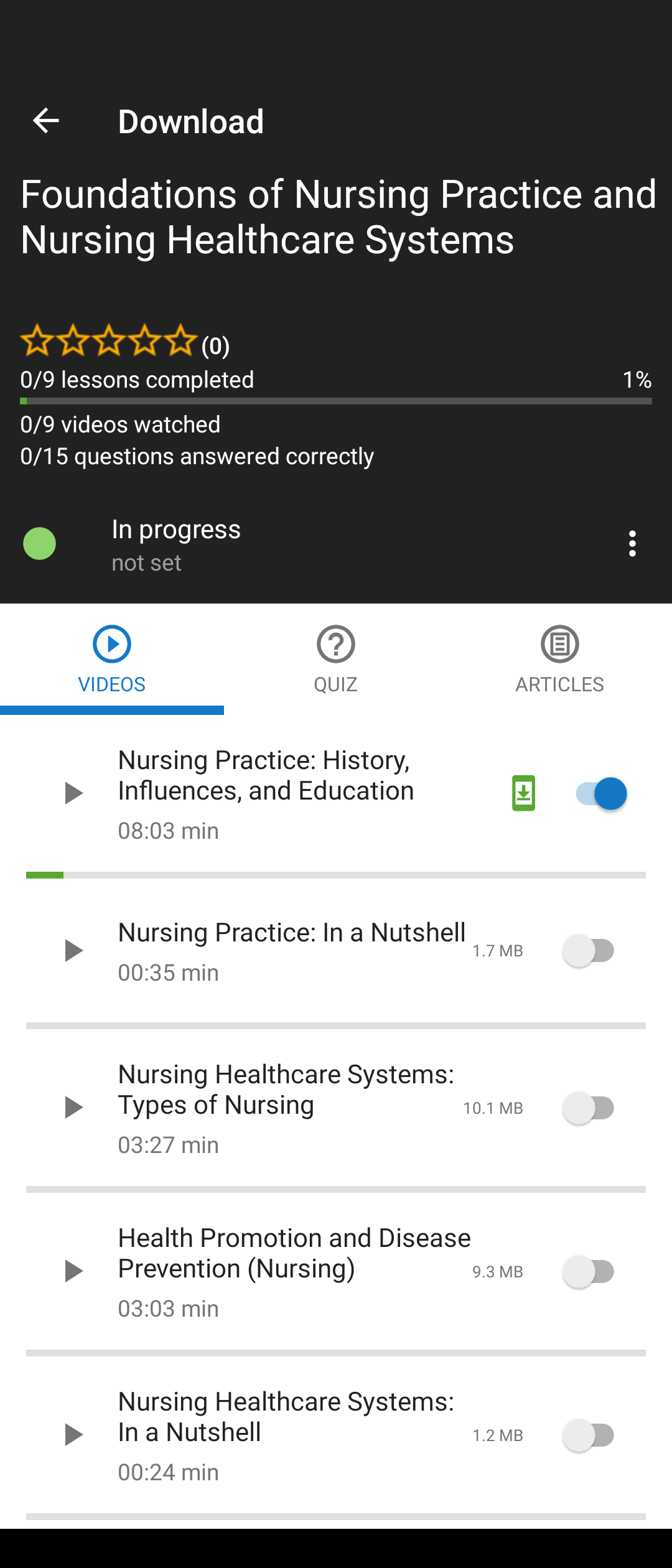The width and height of the screenshot is (672, 1568).
Task: Tap the 0/9 lessons completed text
Action: tap(138, 379)
